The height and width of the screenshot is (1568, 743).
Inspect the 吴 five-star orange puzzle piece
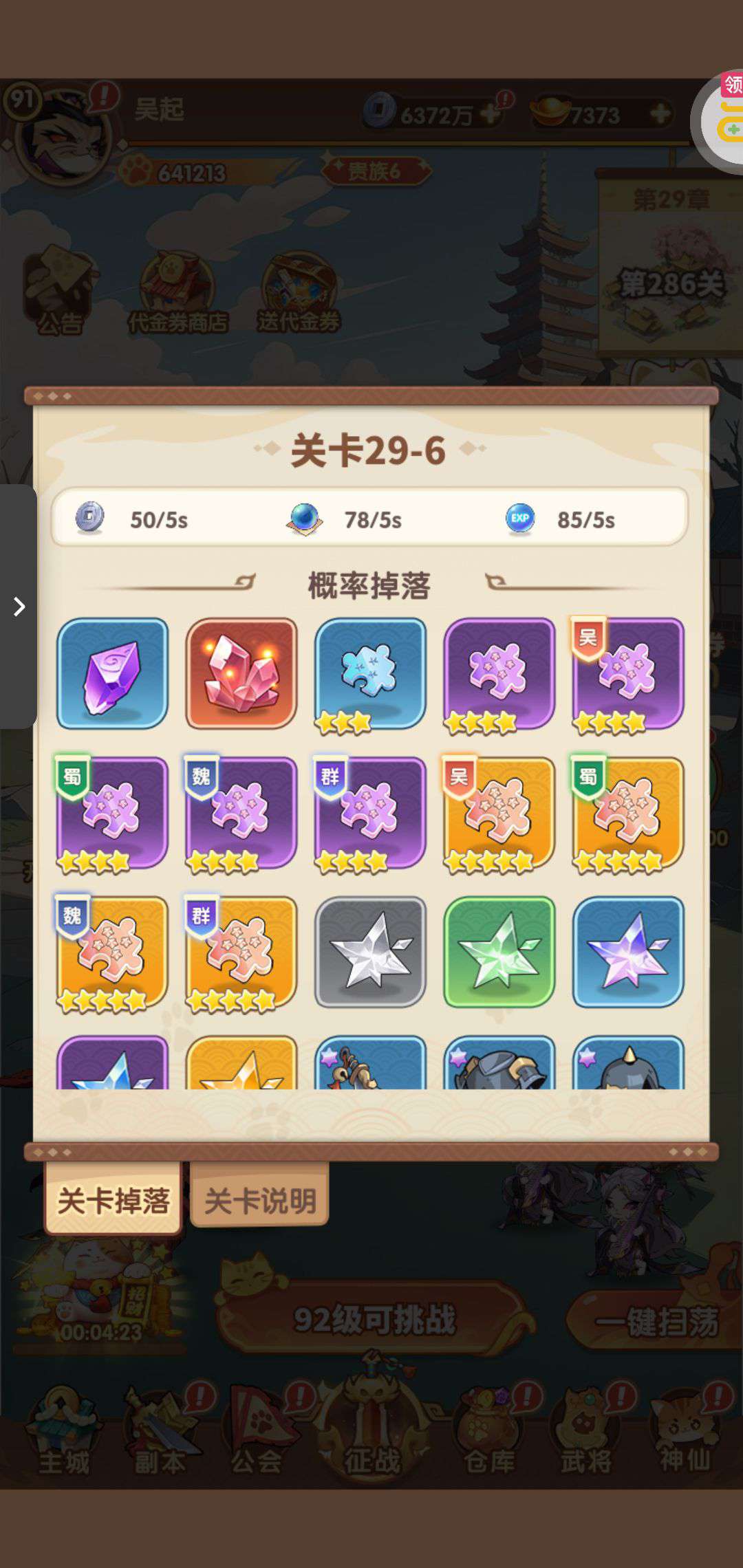[499, 813]
